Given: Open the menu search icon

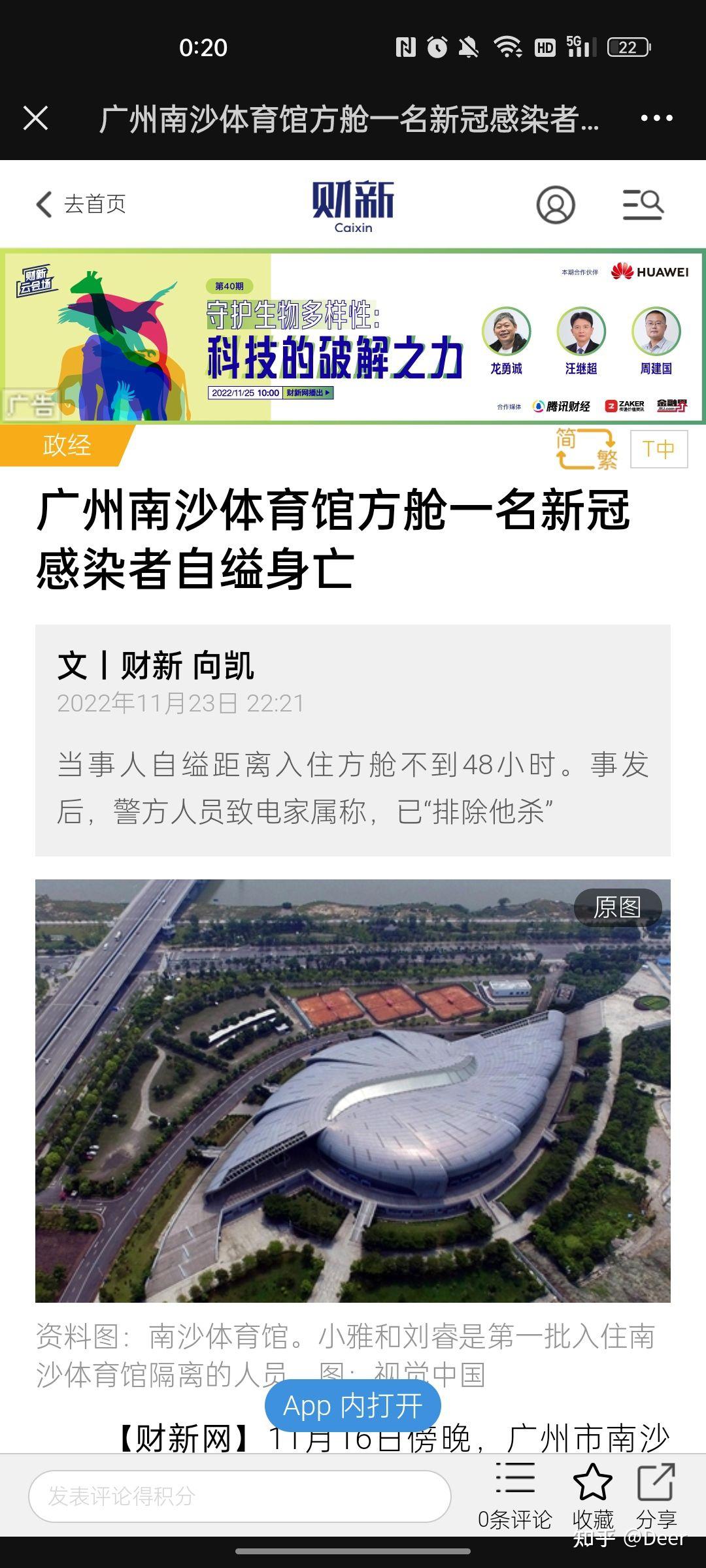Looking at the screenshot, I should click(x=643, y=204).
